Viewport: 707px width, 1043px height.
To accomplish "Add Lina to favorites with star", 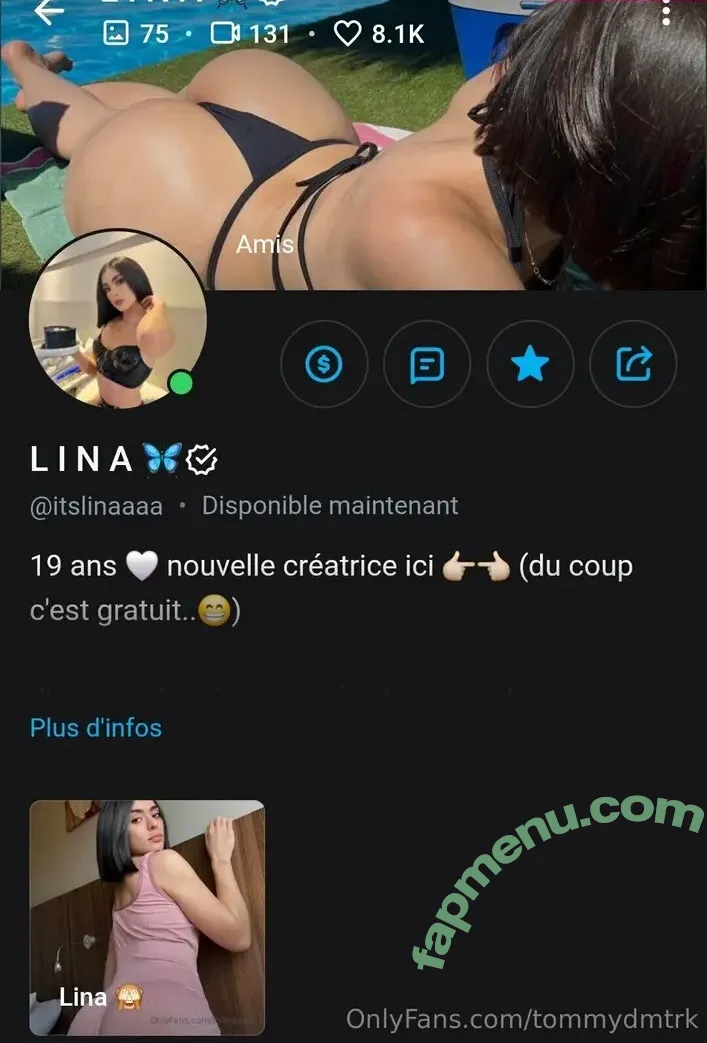I will (x=530, y=365).
